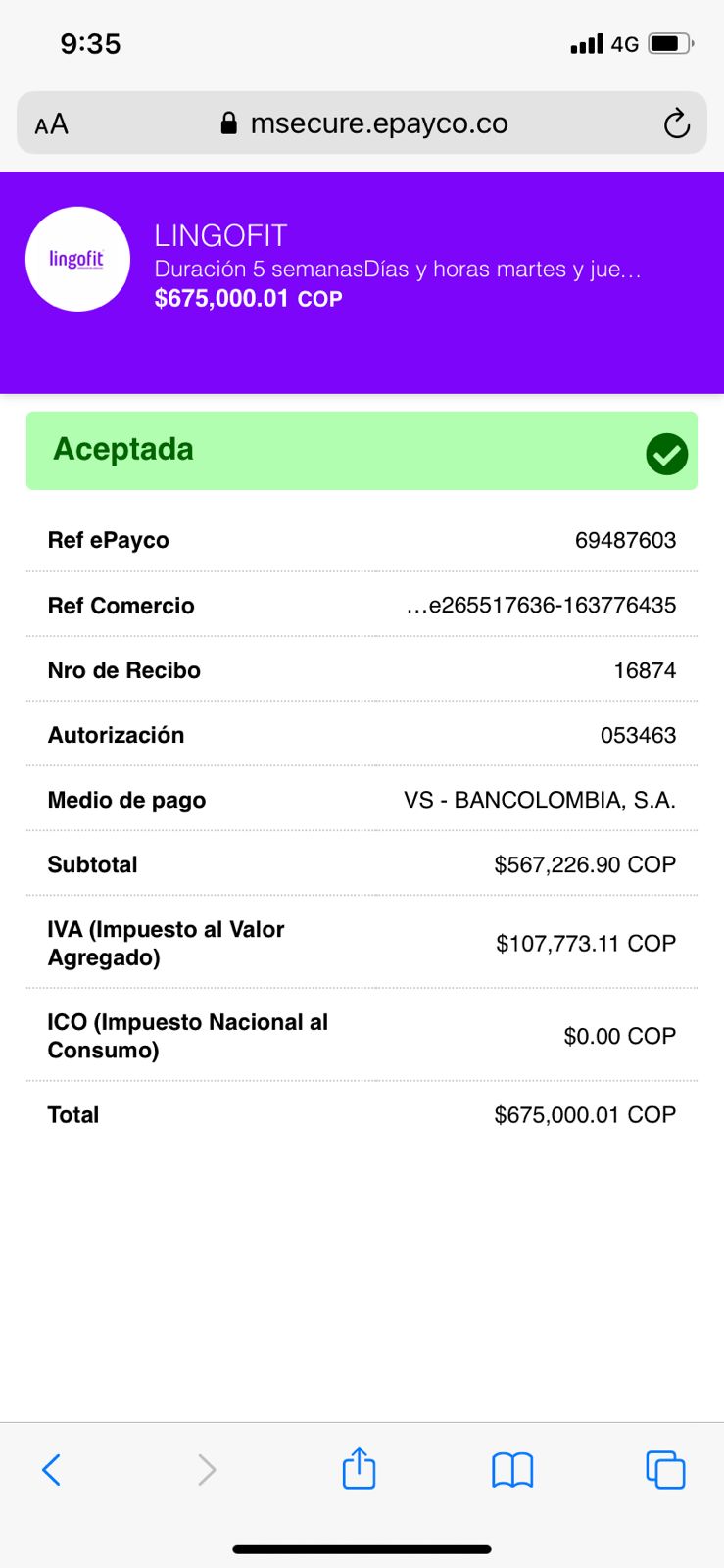Show all open Safari tabs
Image resolution: width=724 pixels, height=1568 pixels.
[x=665, y=1469]
